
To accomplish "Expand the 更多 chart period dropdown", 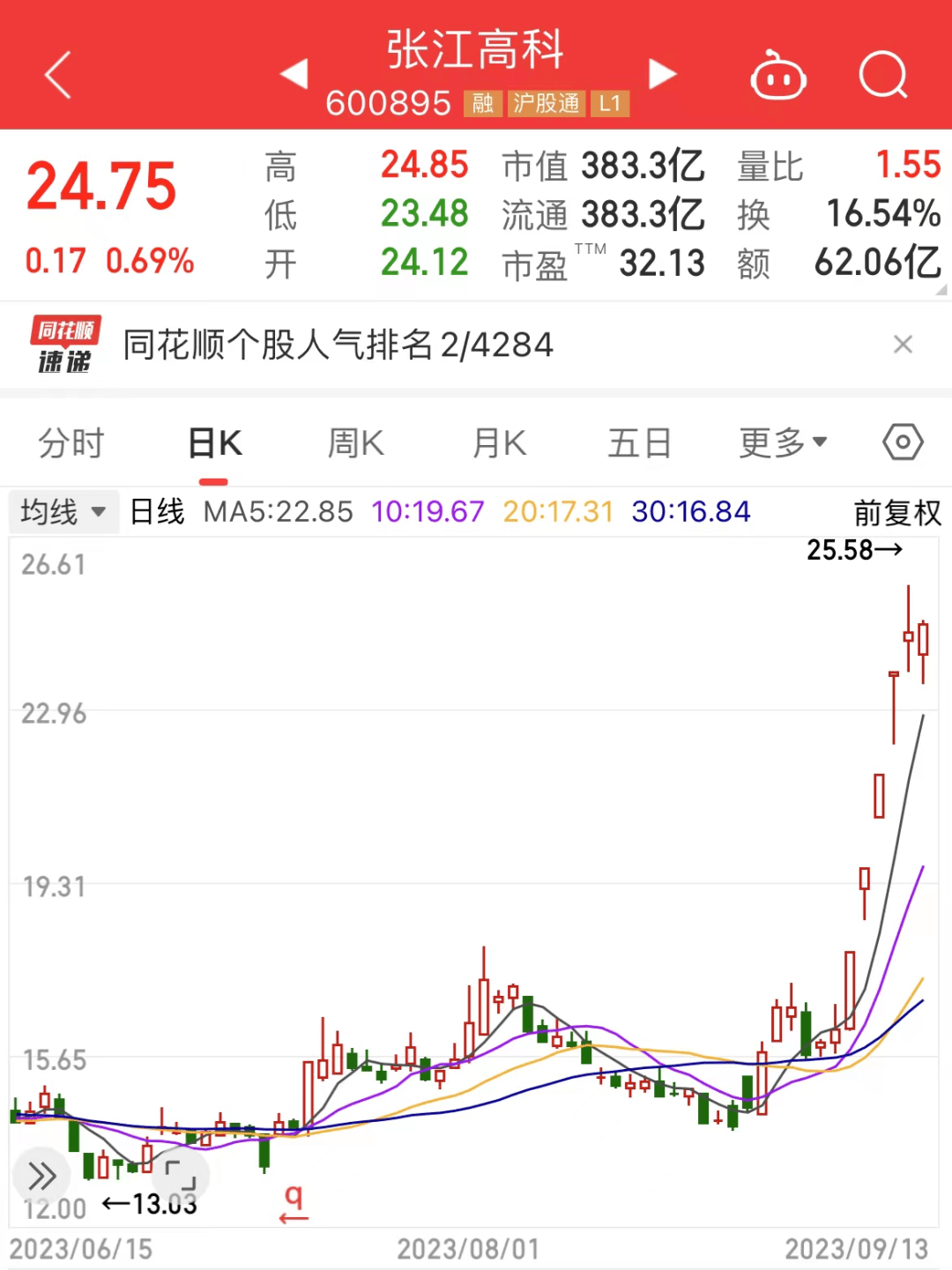I will tap(783, 442).
